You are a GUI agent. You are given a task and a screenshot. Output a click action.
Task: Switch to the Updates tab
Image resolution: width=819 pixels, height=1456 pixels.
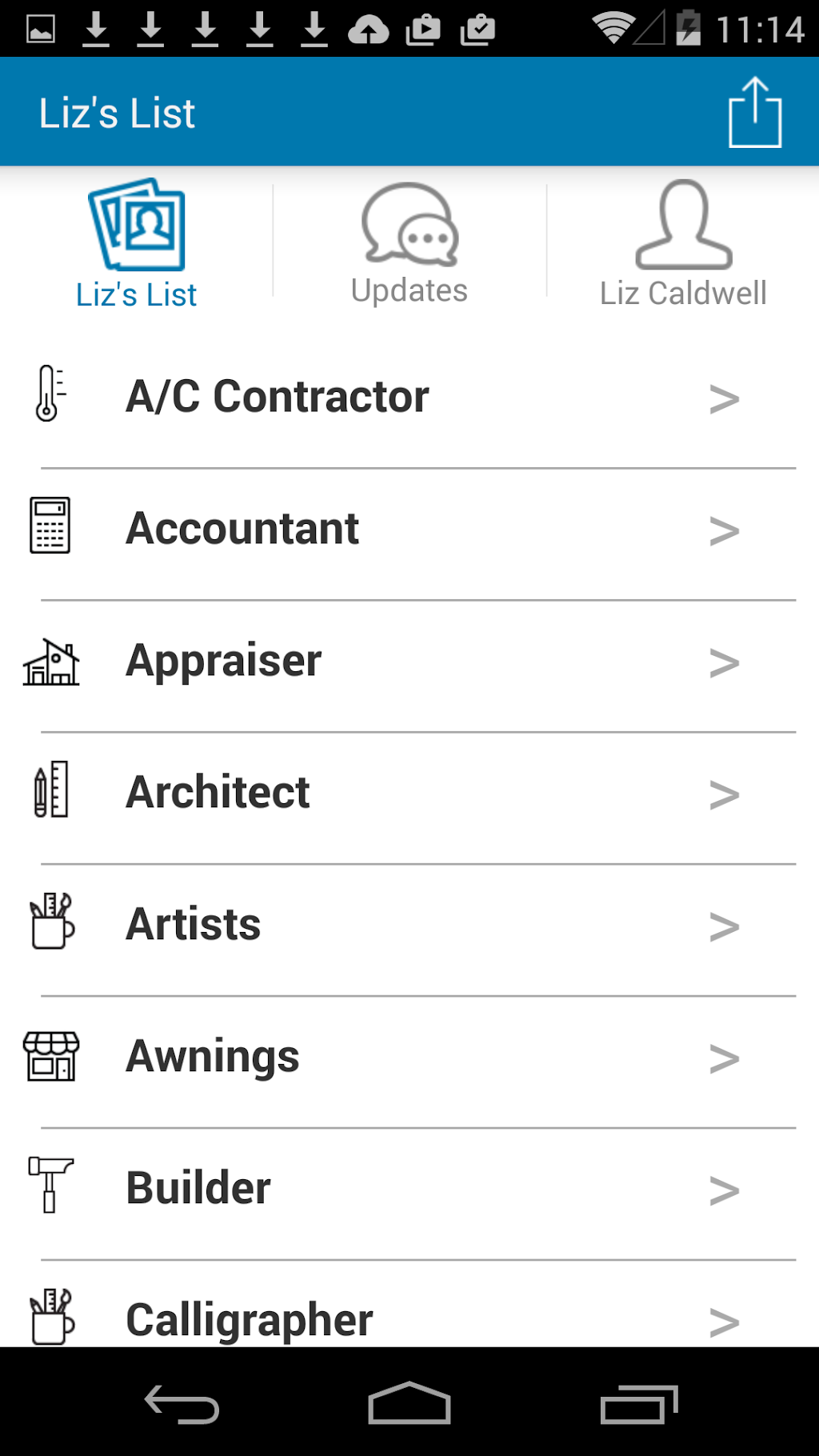pyautogui.click(x=409, y=244)
